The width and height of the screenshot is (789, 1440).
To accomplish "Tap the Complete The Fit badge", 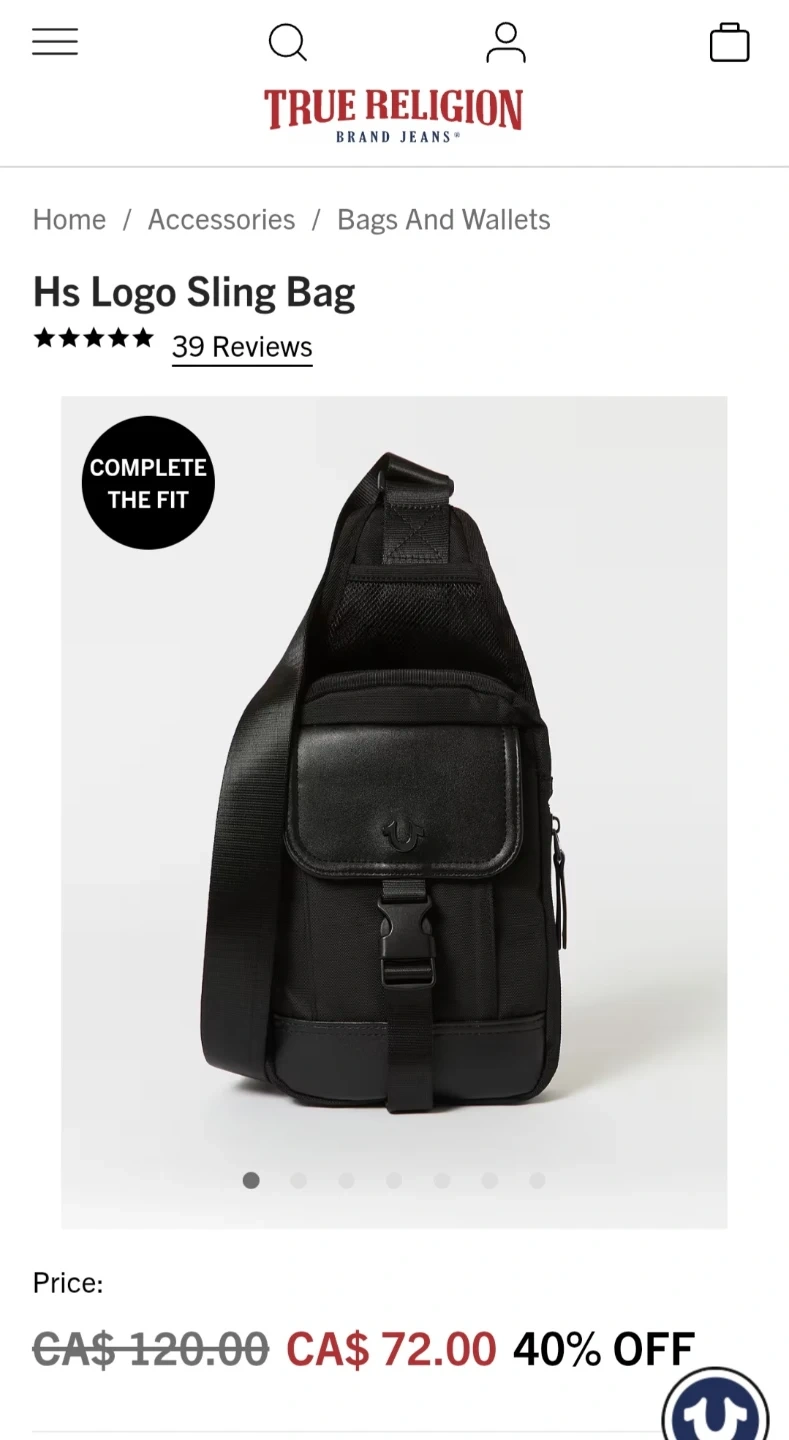I will tap(148, 483).
